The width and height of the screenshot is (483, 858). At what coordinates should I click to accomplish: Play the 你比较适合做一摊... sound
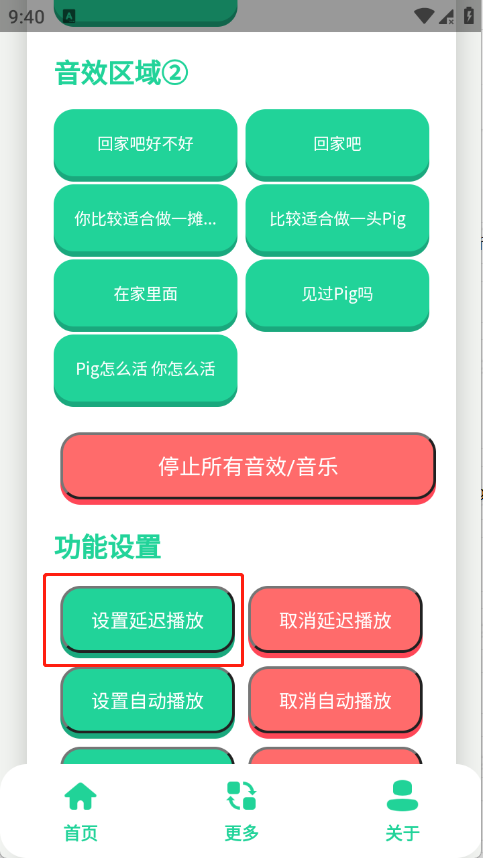(x=146, y=219)
